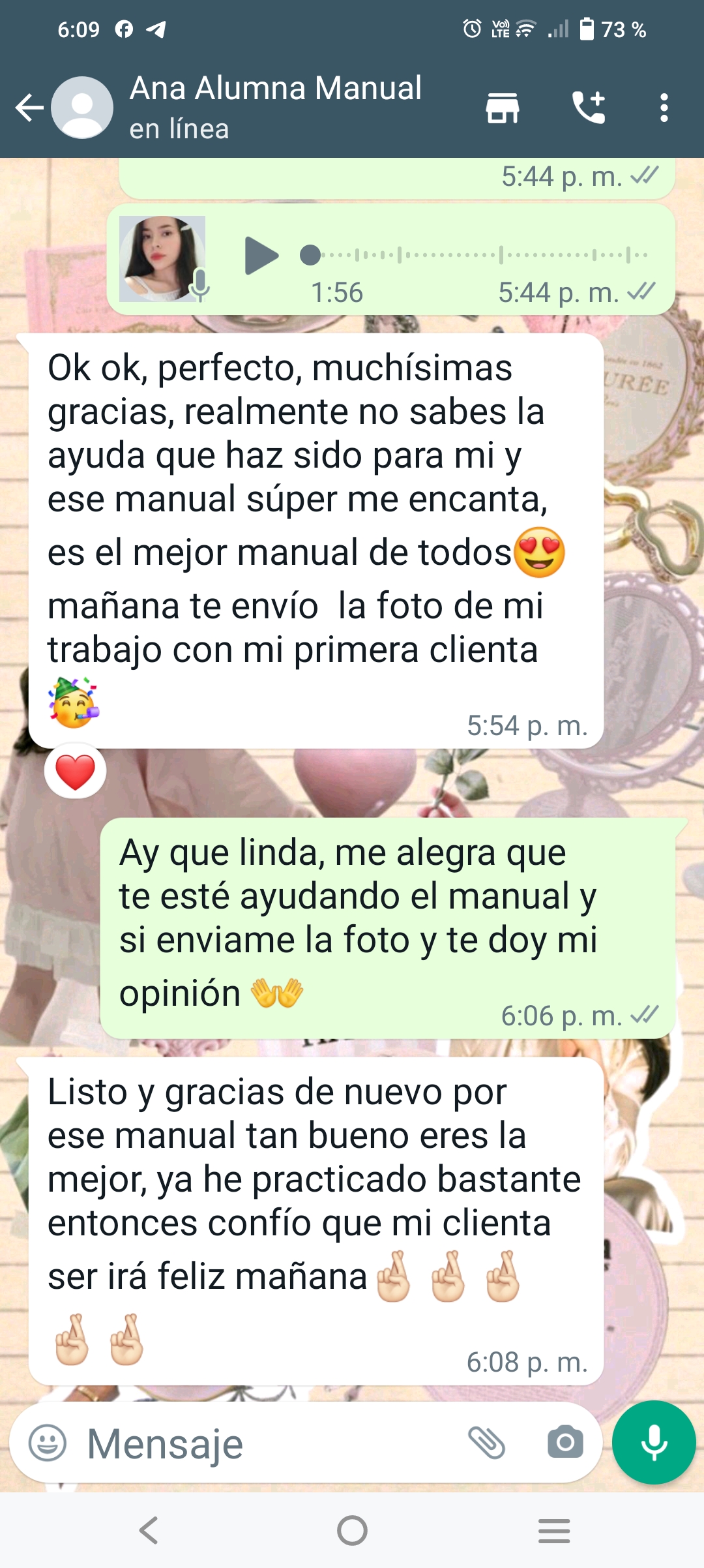Tap the system back button
This screenshot has height=1568, width=704.
[x=149, y=1530]
